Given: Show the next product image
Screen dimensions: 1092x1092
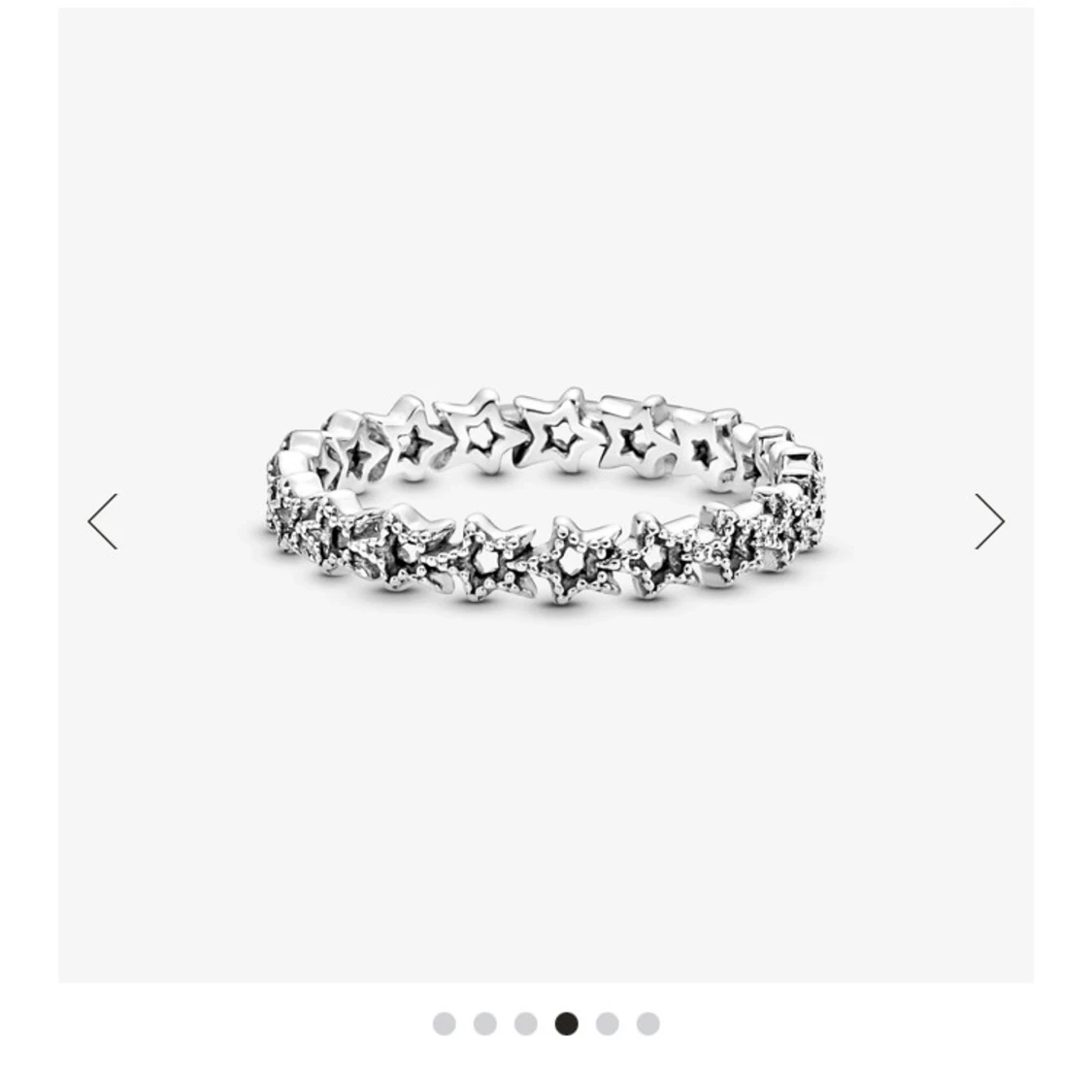Looking at the screenshot, I should 989,521.
